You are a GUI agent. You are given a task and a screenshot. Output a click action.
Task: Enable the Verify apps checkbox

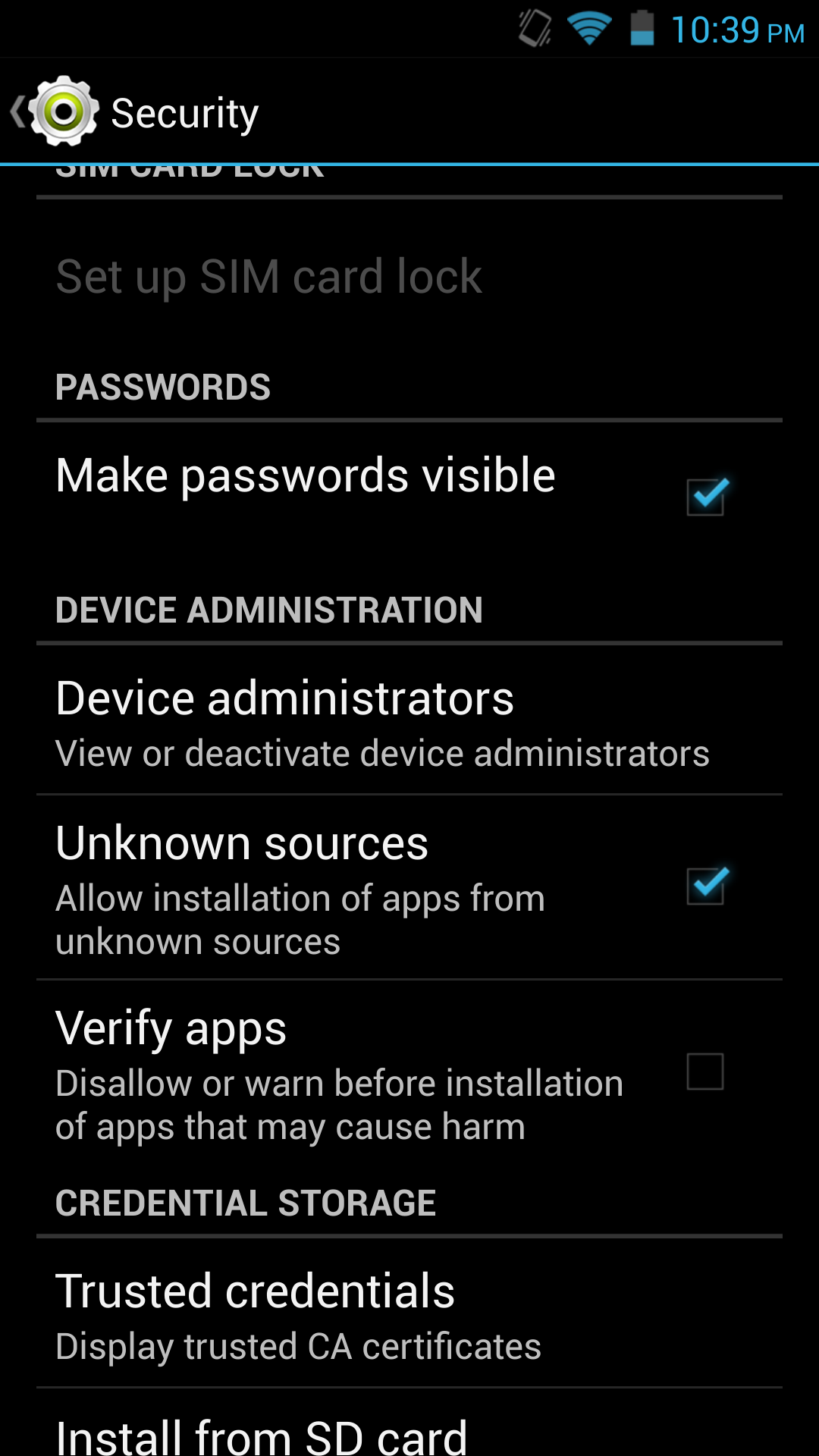click(705, 1072)
